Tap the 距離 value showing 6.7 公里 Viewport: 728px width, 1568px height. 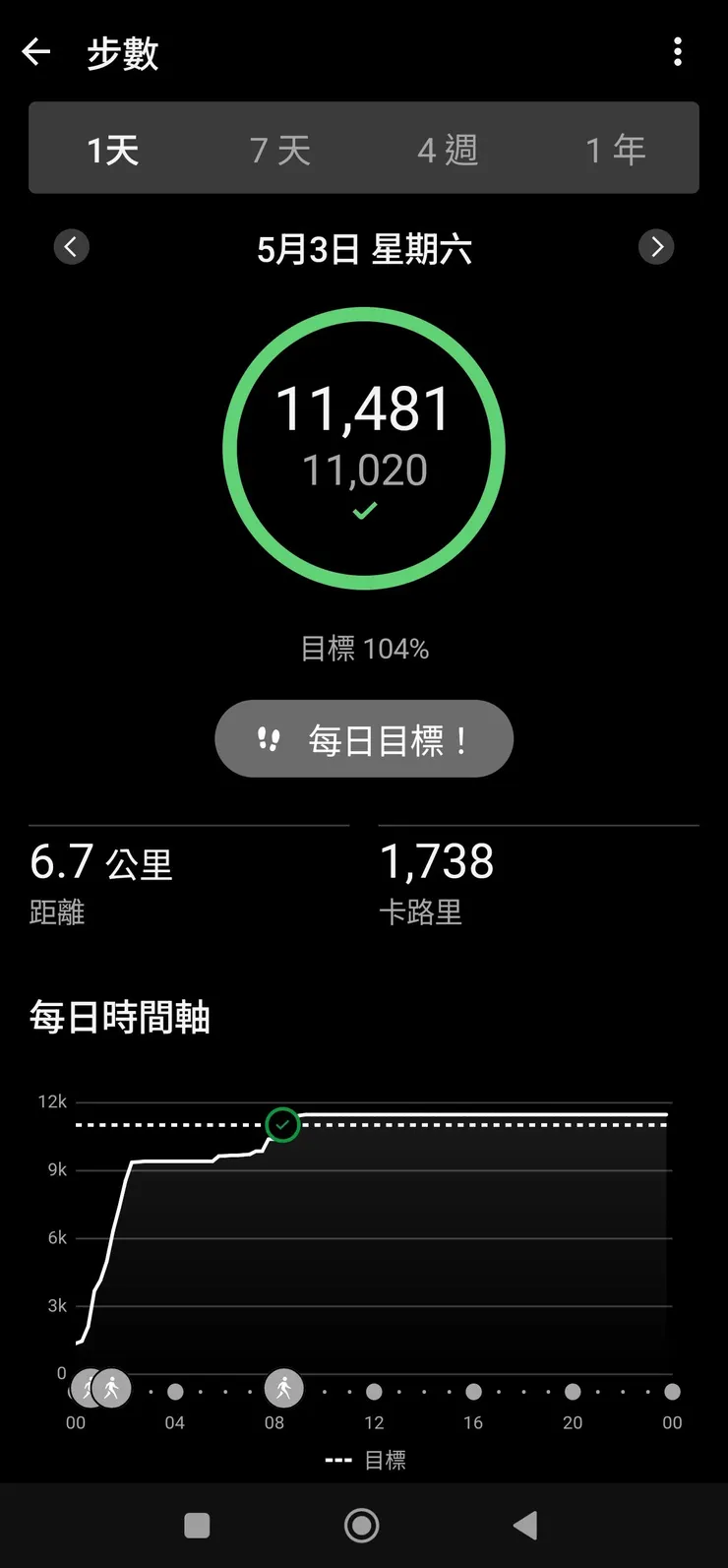[x=98, y=863]
